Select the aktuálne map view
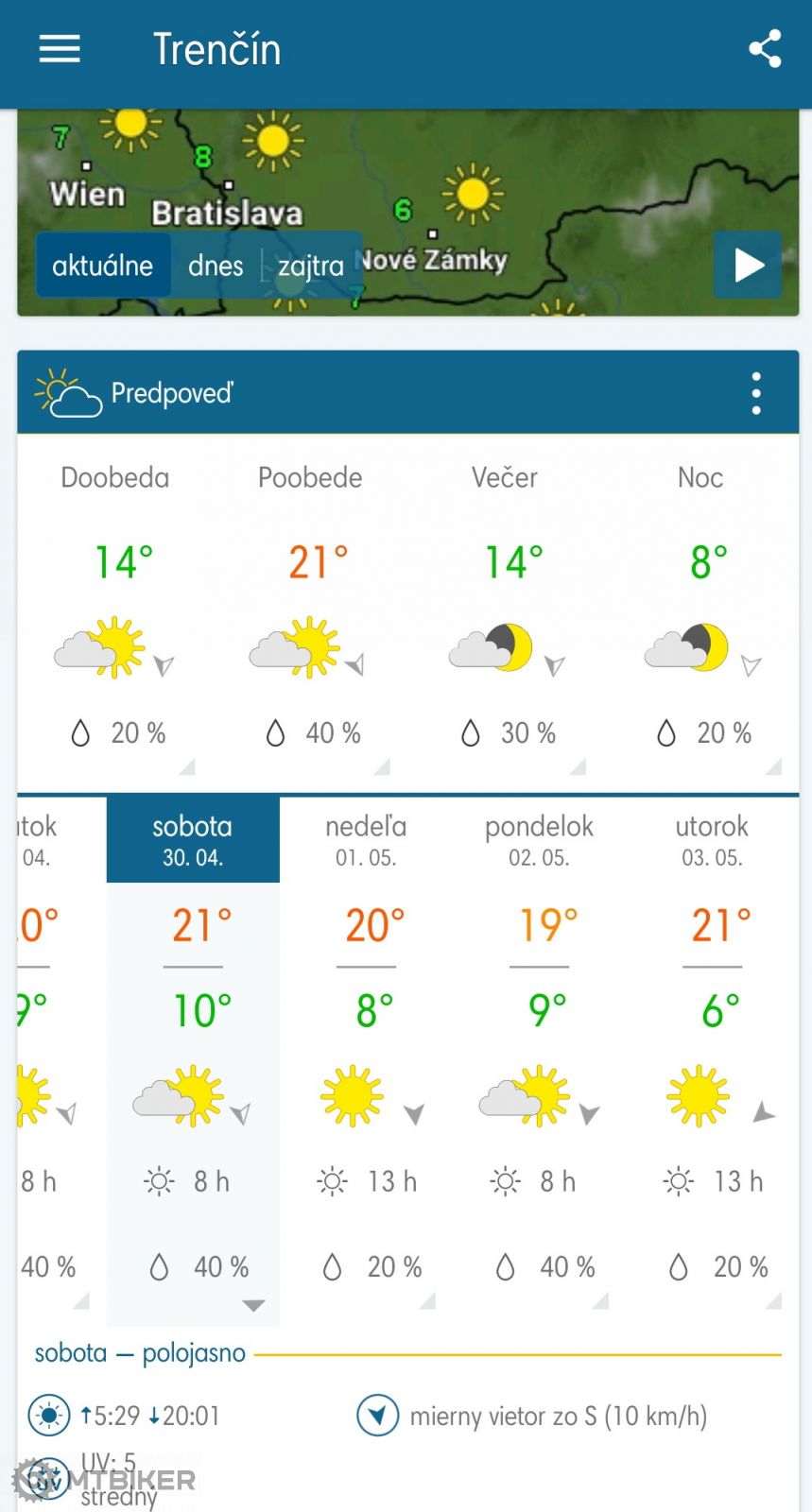Image resolution: width=812 pixels, height=1512 pixels. (102, 266)
